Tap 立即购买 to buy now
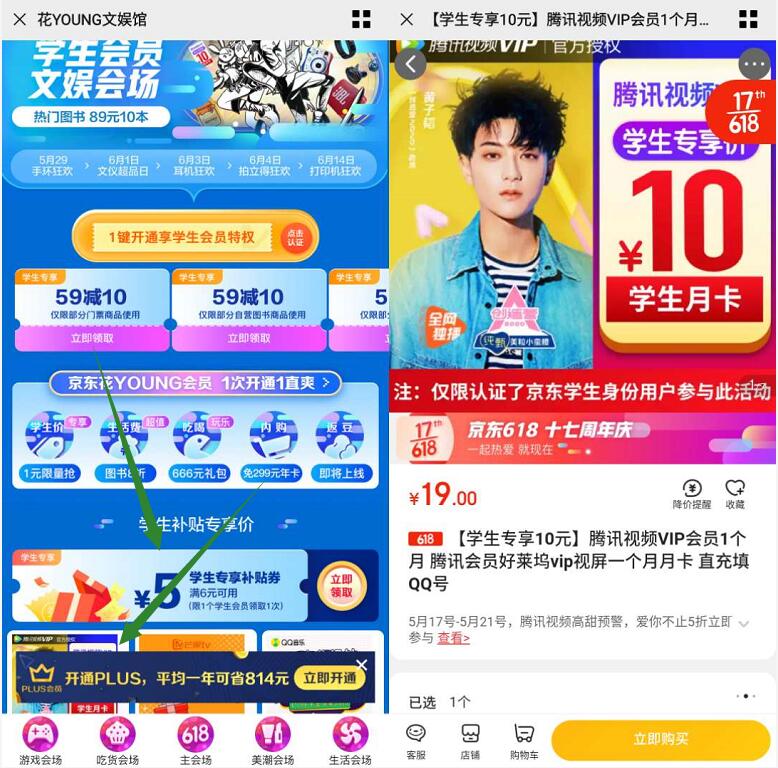This screenshot has height=768, width=778. coord(660,739)
